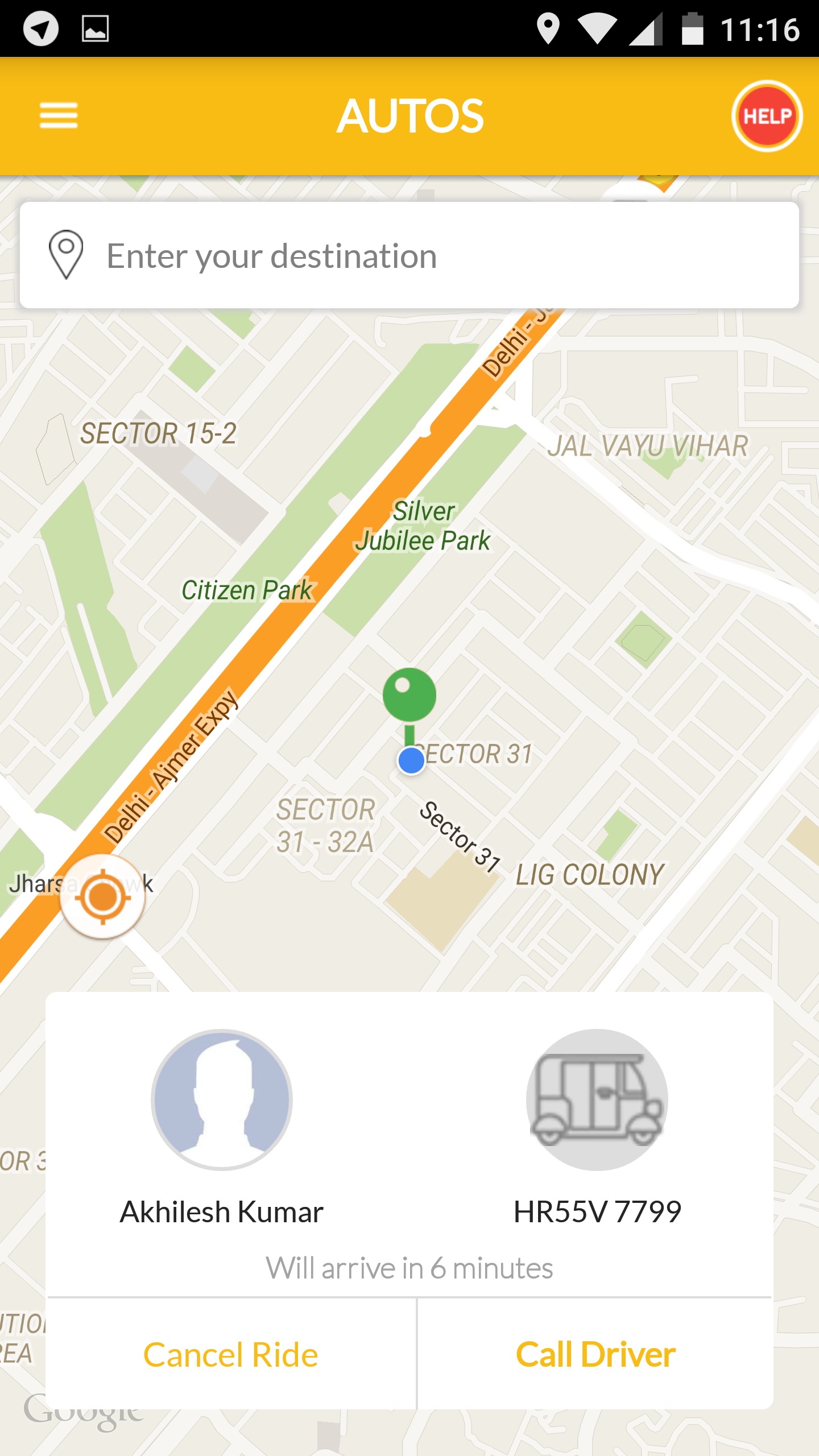Recenter map with the orange location button
Image resolution: width=819 pixels, height=1456 pixels.
pos(102,897)
